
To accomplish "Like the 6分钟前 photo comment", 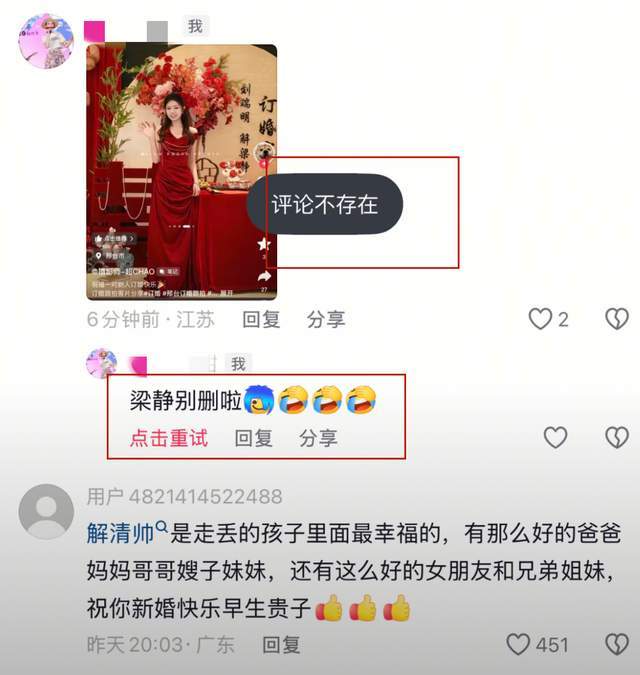I will coord(541,319).
